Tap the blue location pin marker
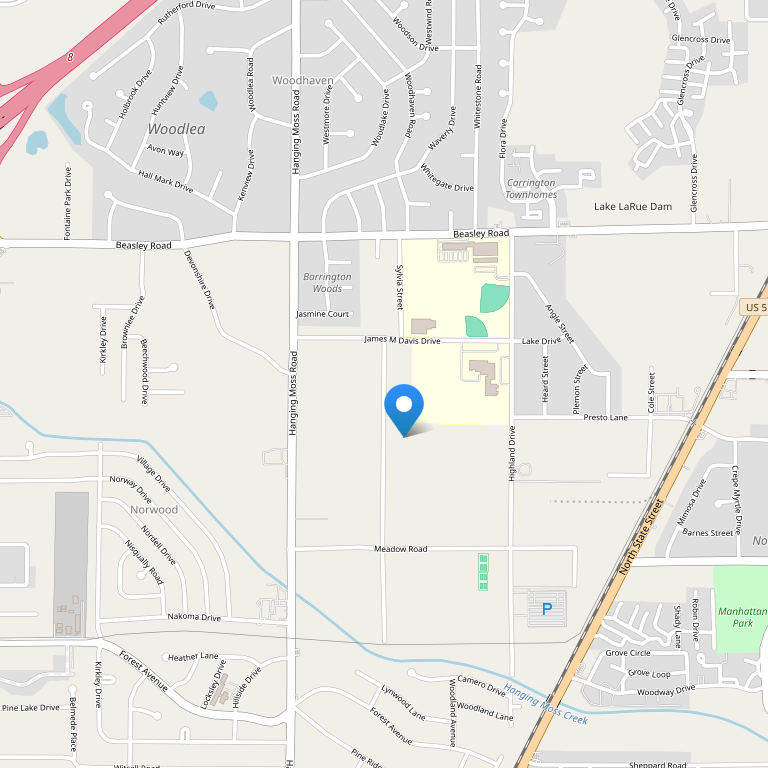Viewport: 768px width, 768px height. [x=404, y=407]
